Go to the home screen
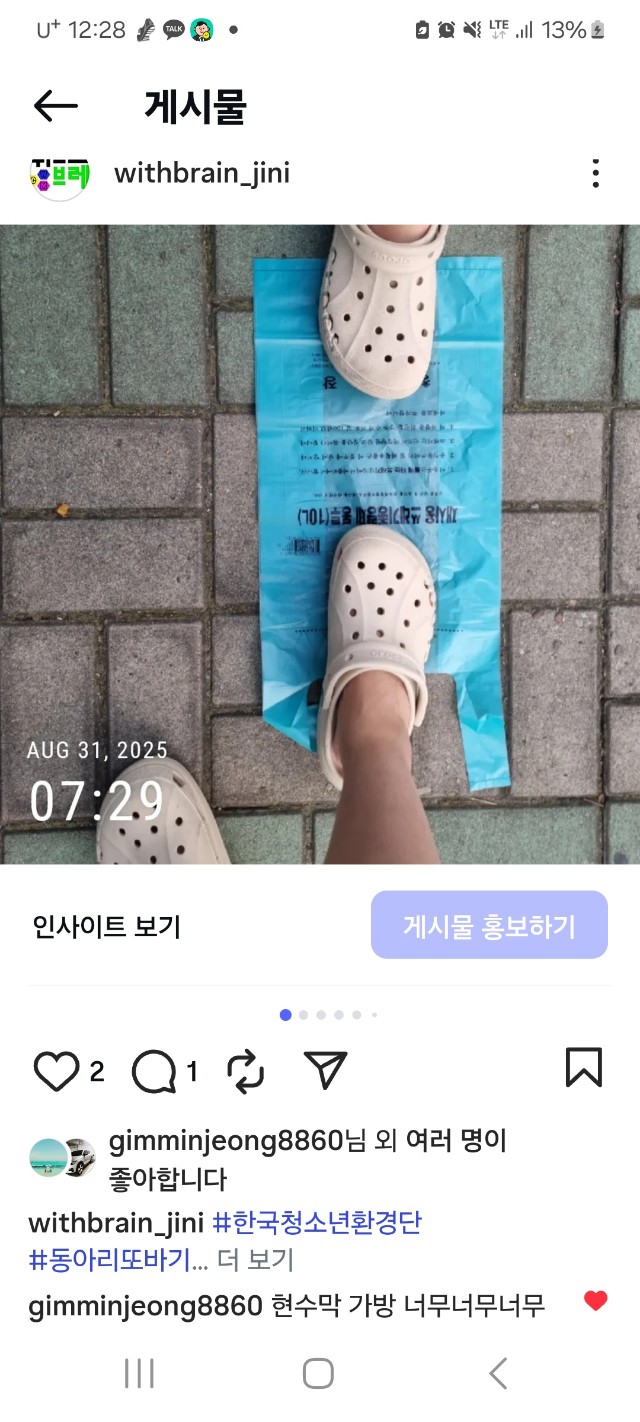This screenshot has width=640, height=1422. pyautogui.click(x=318, y=1373)
